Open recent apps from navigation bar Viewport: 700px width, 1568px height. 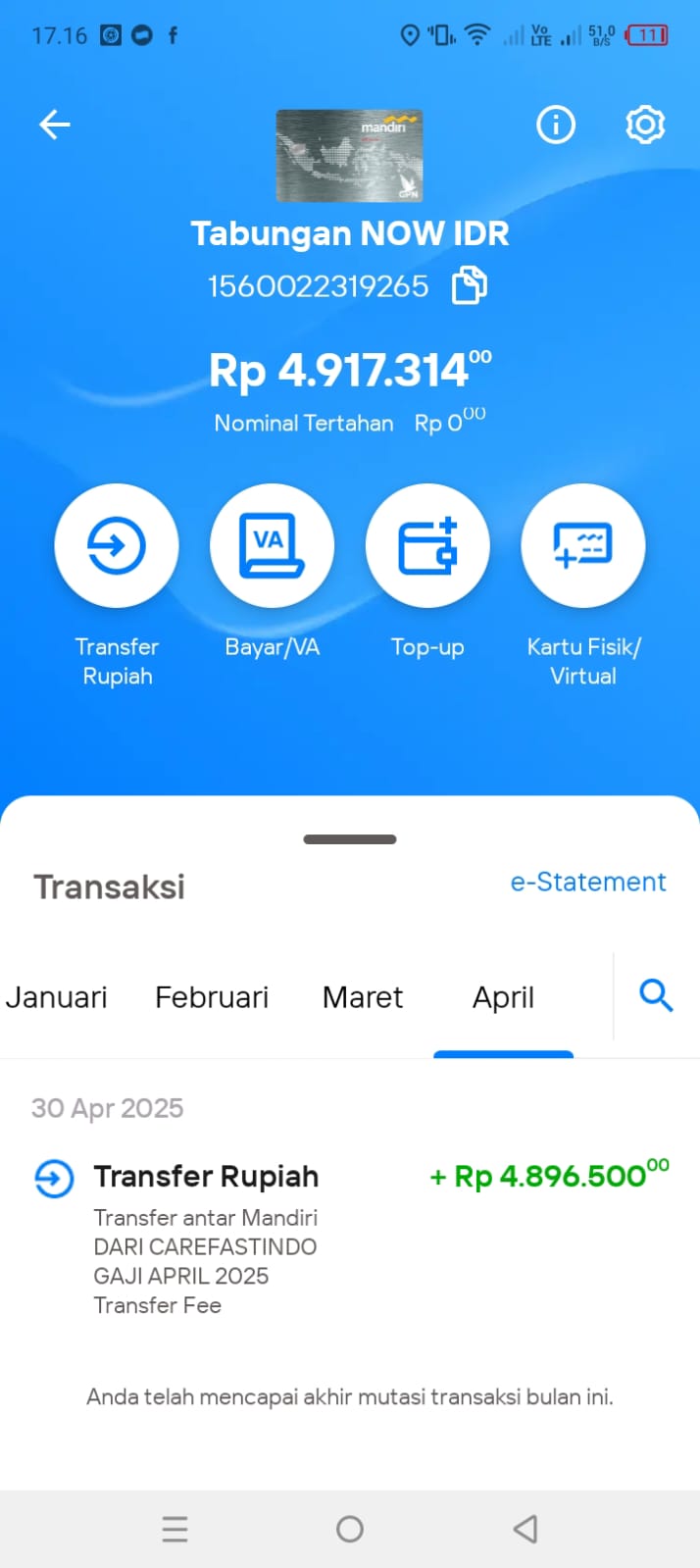pyautogui.click(x=175, y=1529)
